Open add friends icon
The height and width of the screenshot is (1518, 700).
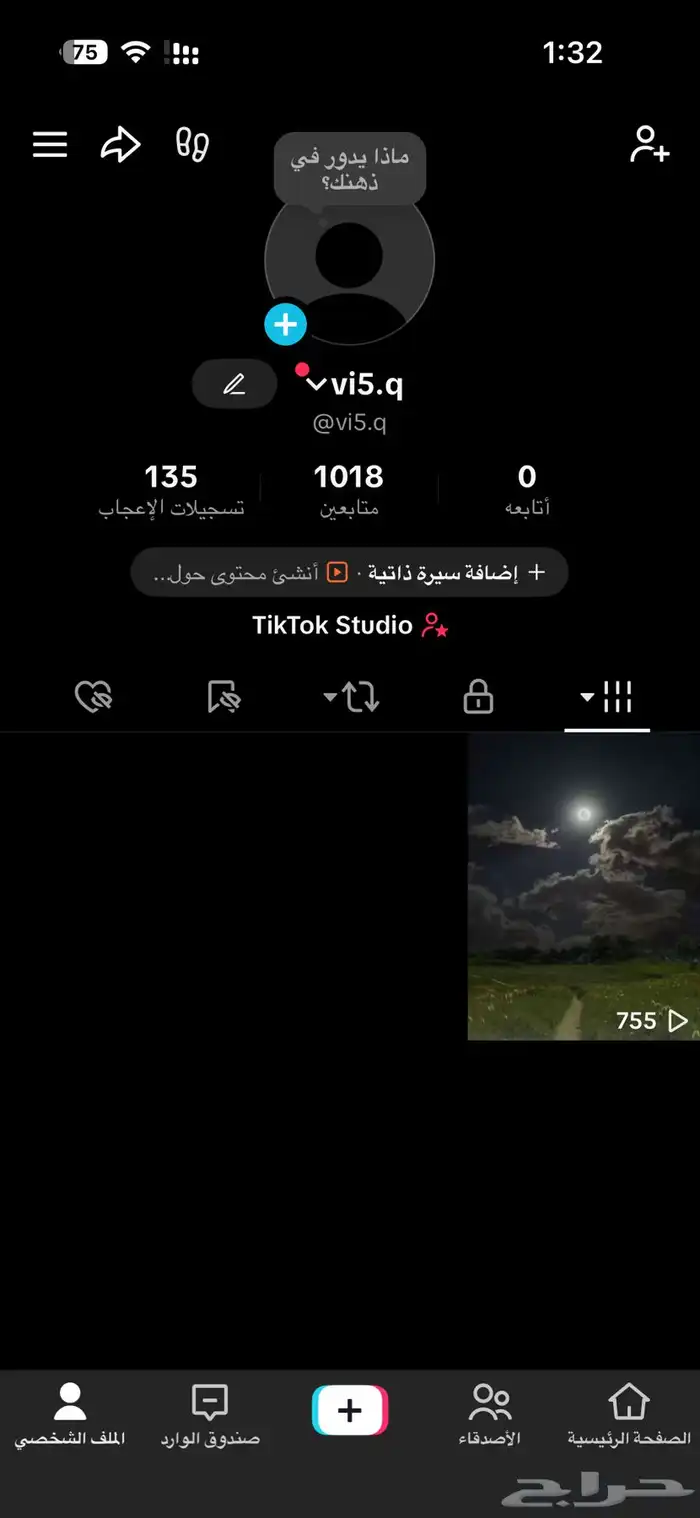coord(649,145)
